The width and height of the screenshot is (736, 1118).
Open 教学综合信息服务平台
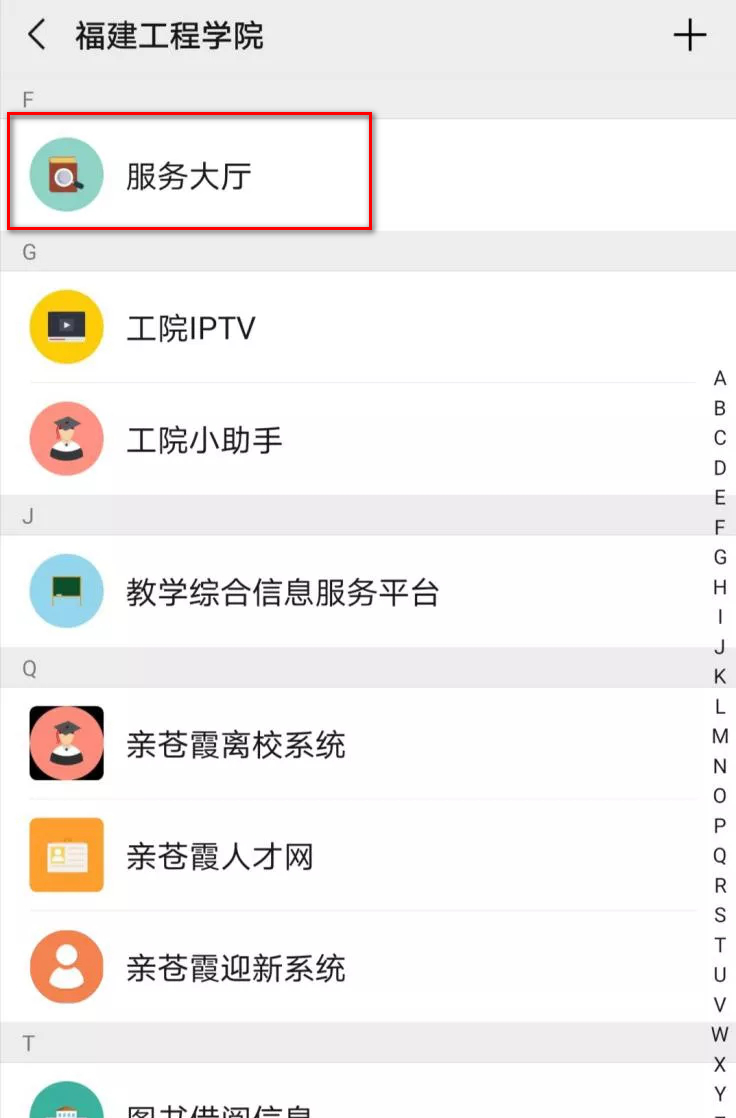coord(368,591)
